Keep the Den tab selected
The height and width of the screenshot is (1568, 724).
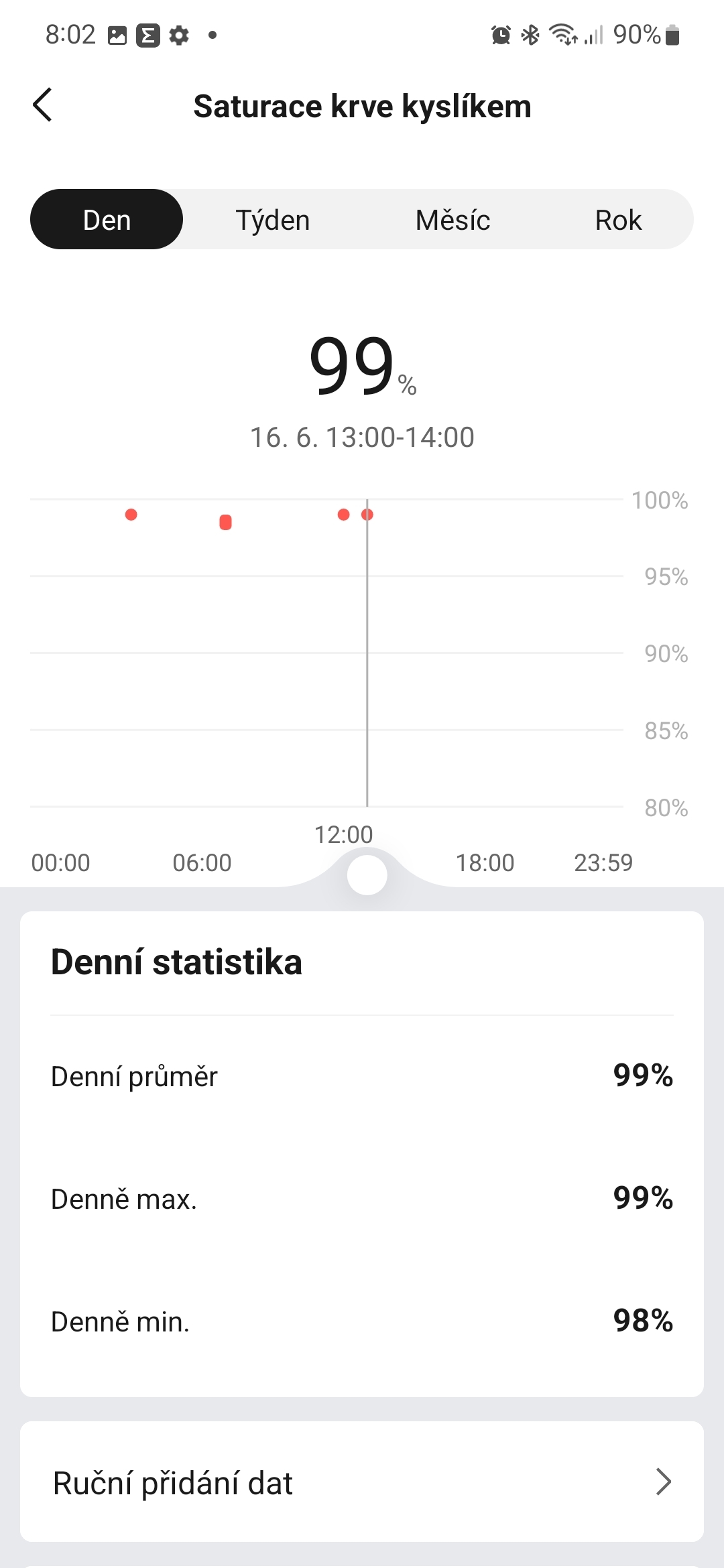click(107, 219)
